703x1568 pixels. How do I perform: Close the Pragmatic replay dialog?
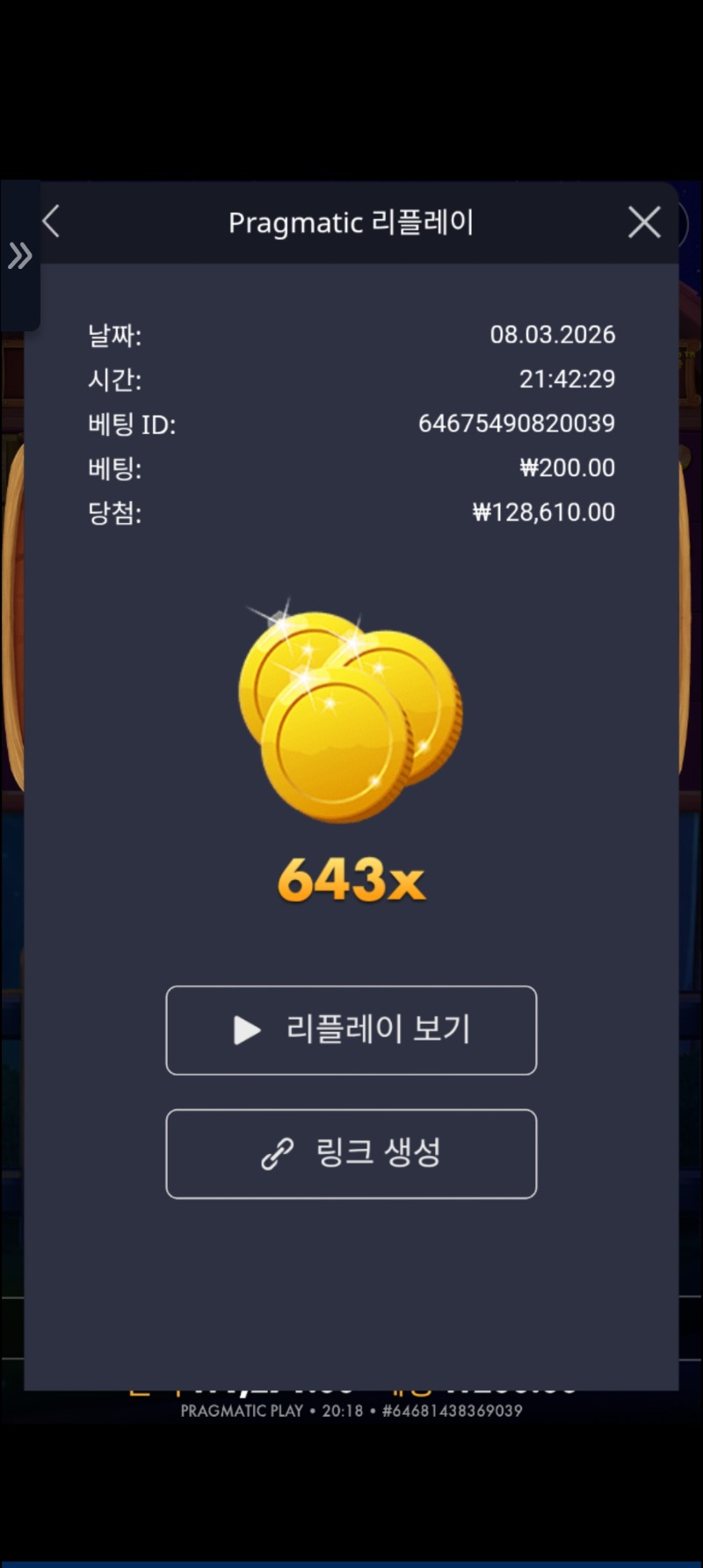[x=644, y=222]
